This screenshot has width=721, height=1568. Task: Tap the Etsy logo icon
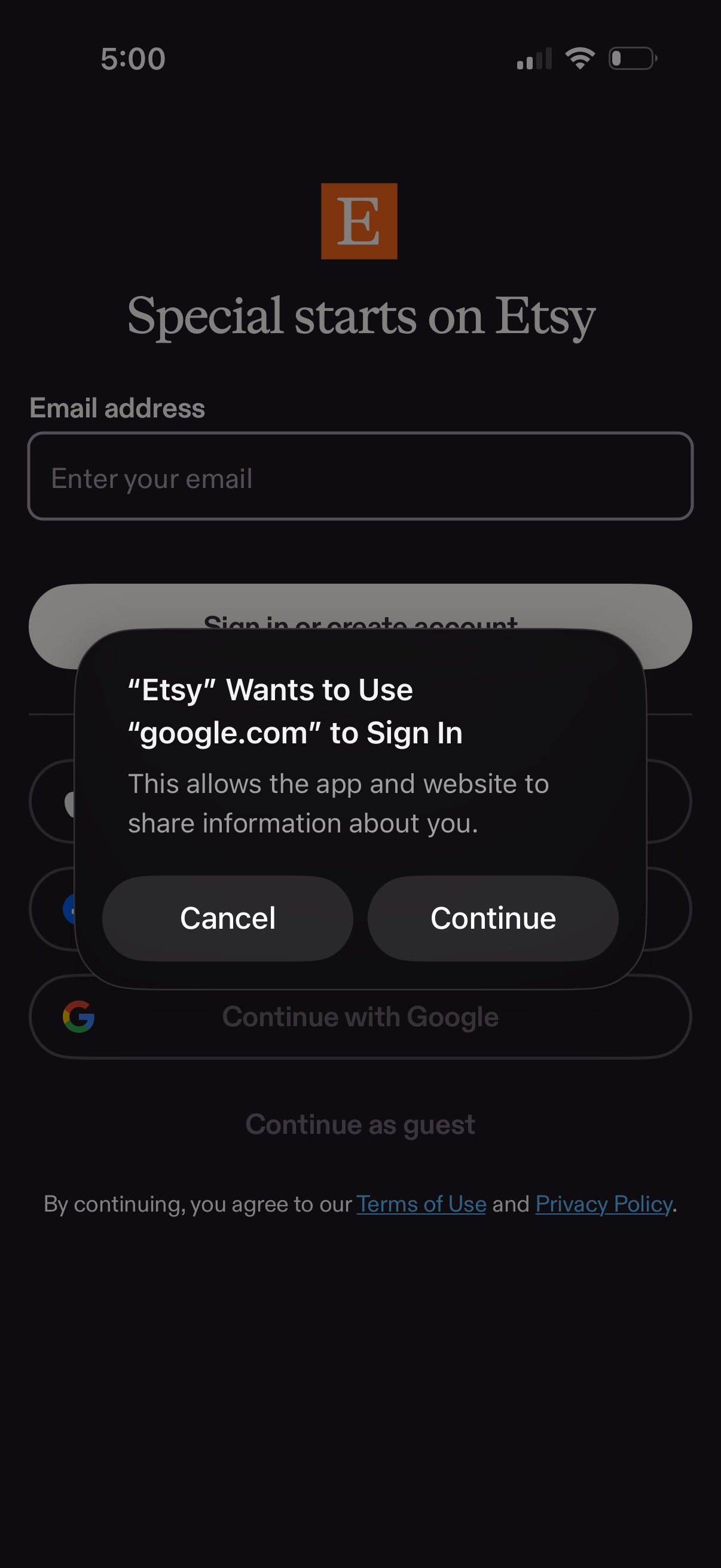tap(359, 221)
